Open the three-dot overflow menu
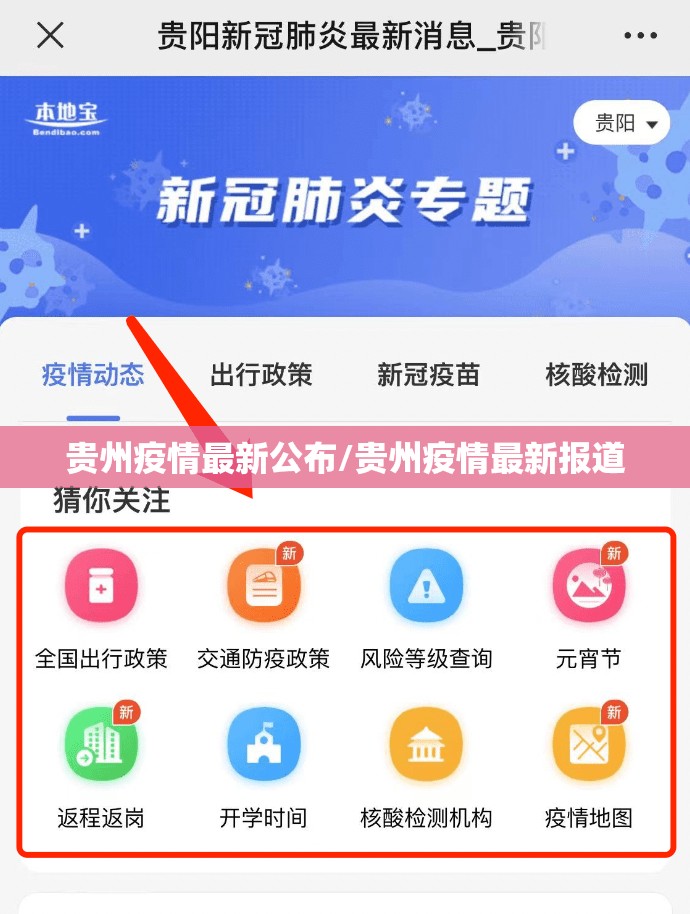 (640, 36)
